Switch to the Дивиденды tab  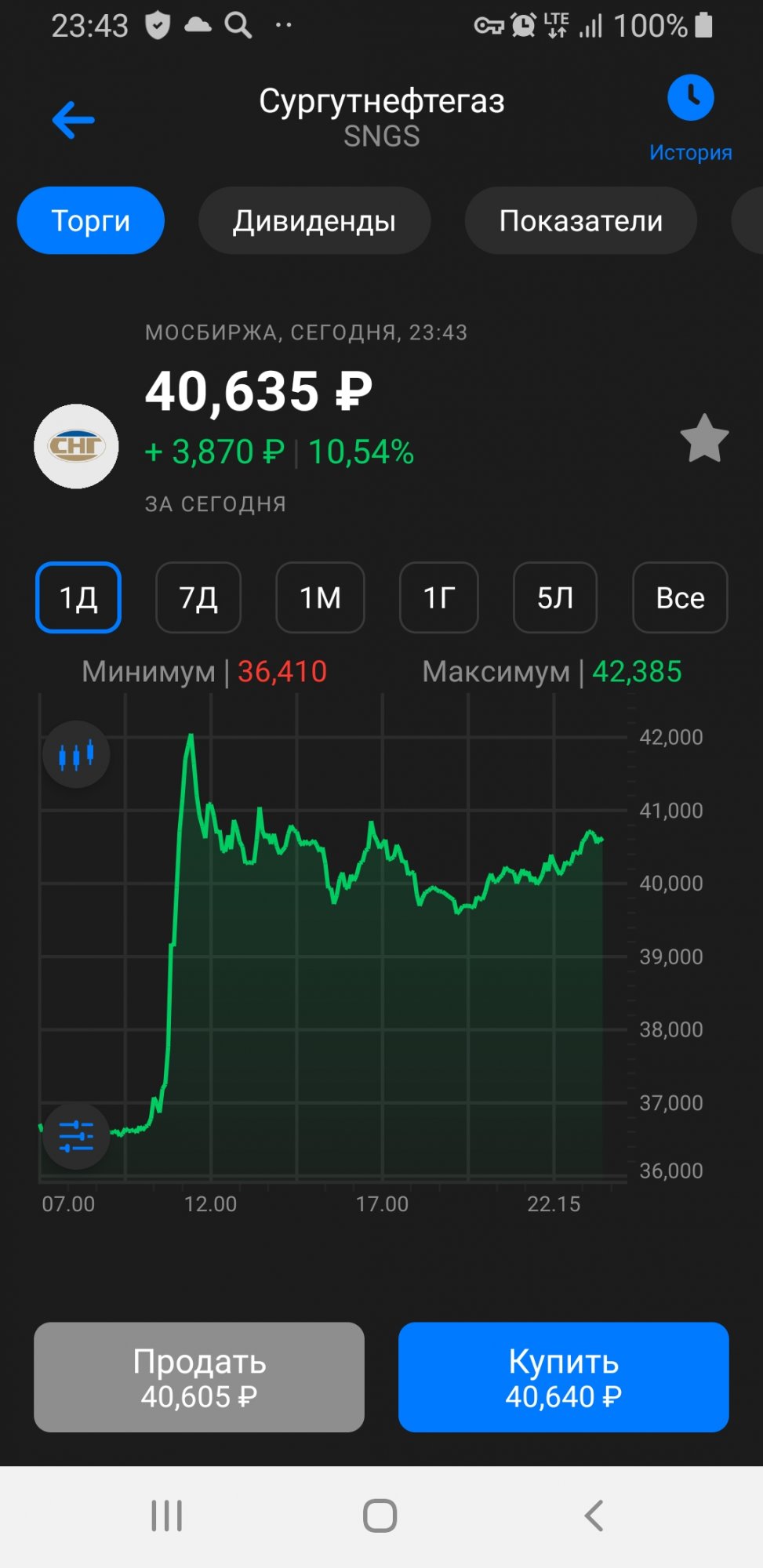coord(314,221)
